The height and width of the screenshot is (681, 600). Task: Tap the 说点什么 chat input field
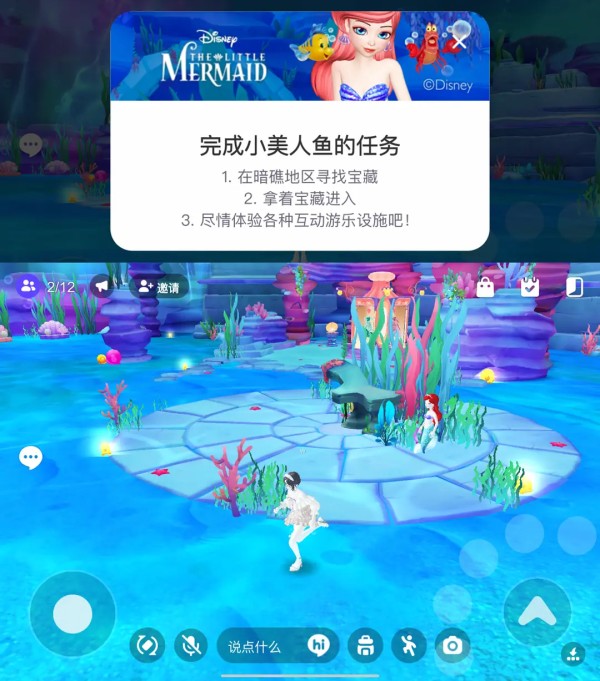click(260, 646)
